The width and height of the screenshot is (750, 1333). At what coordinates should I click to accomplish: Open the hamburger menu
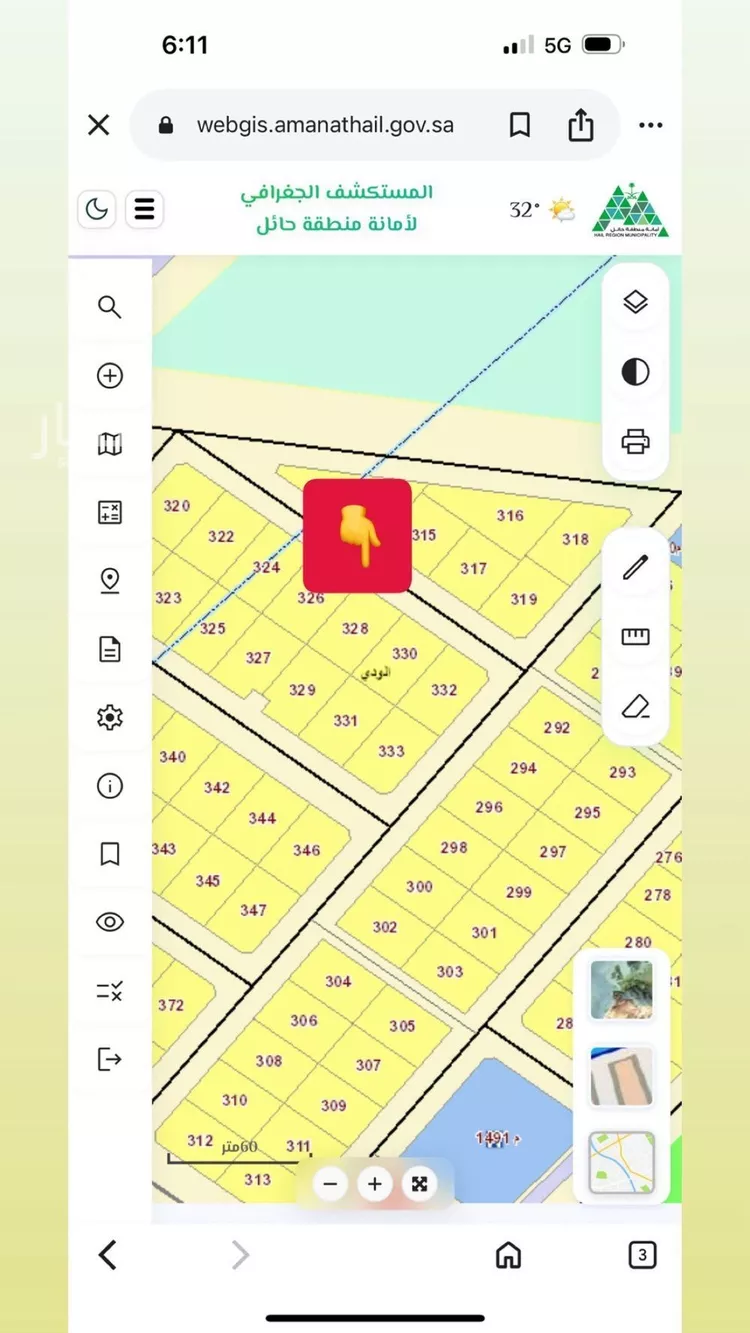145,210
